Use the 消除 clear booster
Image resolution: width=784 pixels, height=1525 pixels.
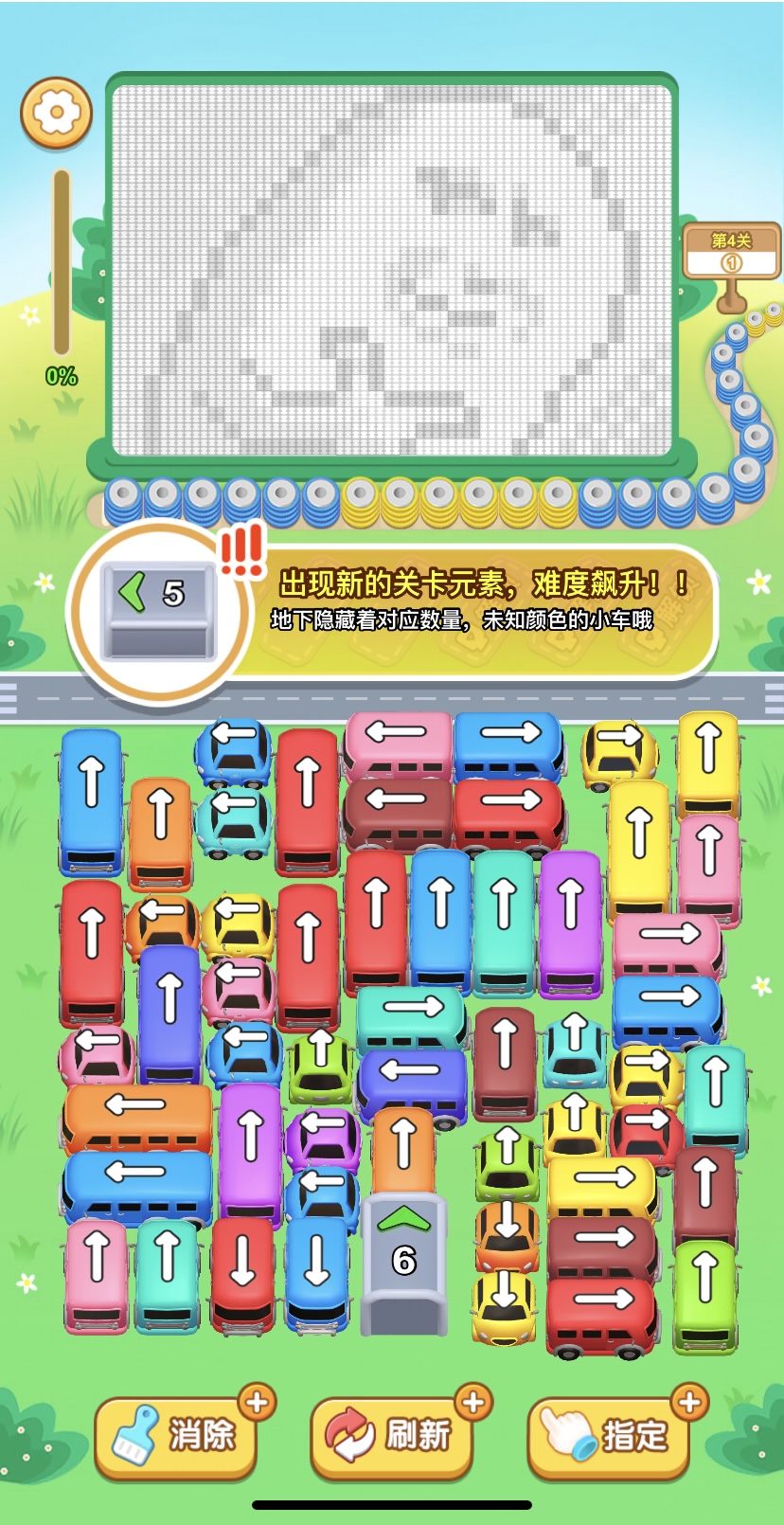(177, 1434)
